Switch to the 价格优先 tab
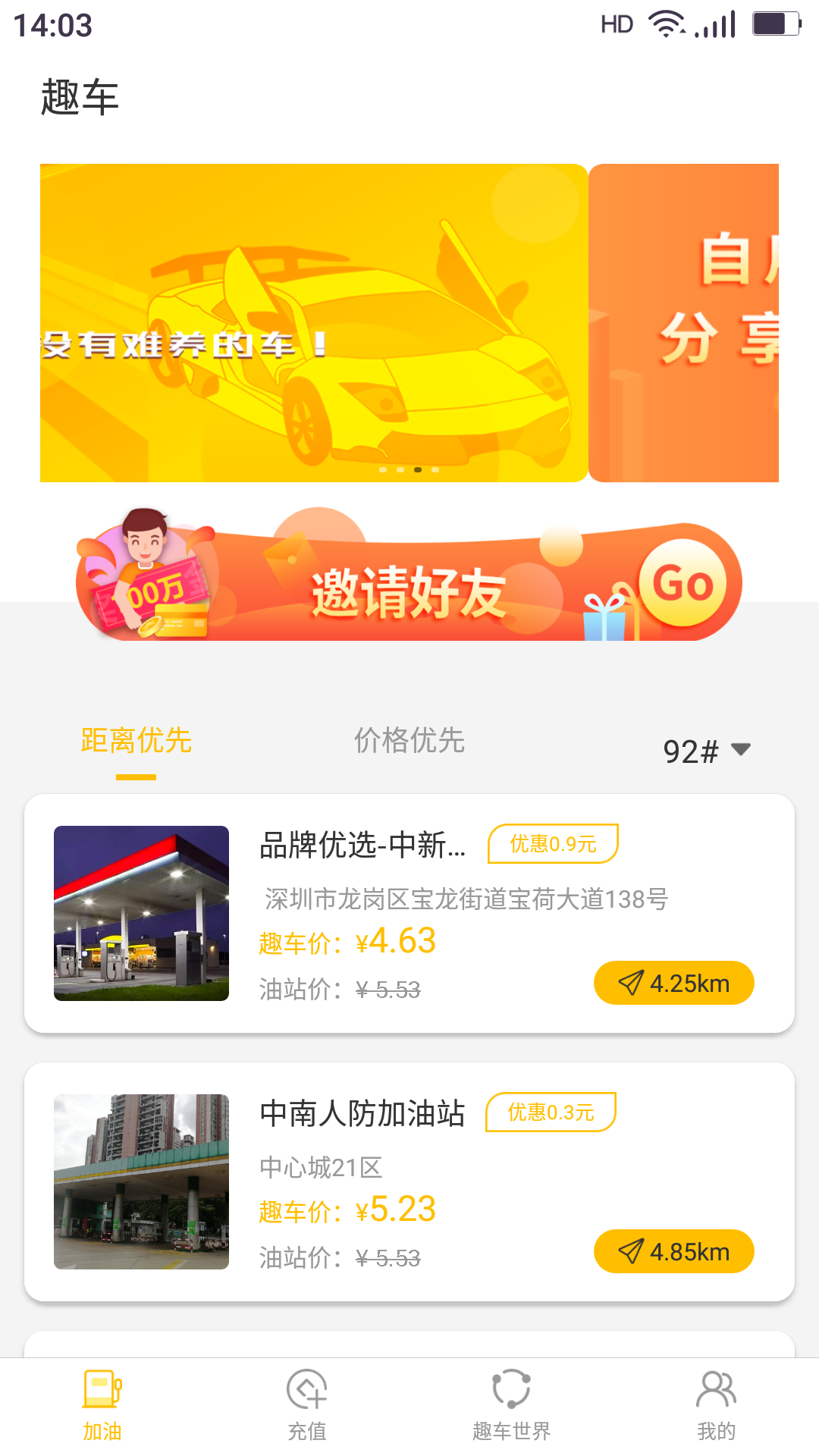The height and width of the screenshot is (1456, 819). click(409, 741)
